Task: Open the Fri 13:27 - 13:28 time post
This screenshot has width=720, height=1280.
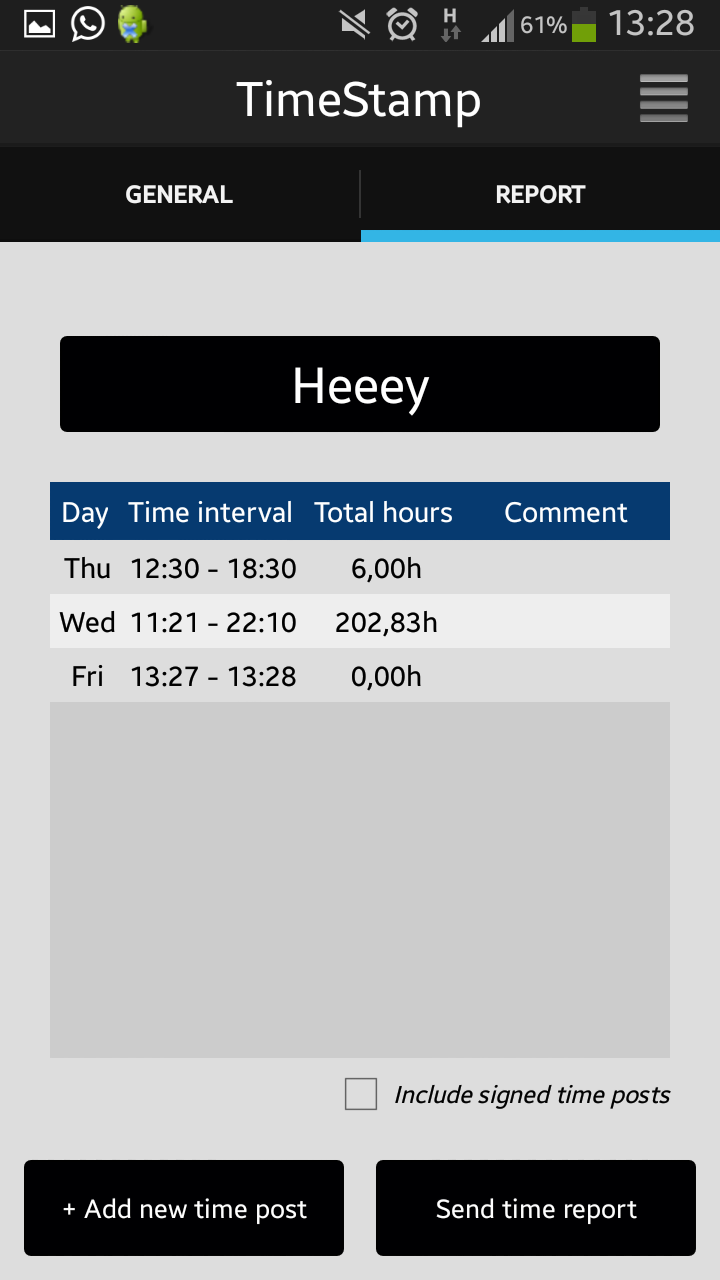Action: point(360,676)
